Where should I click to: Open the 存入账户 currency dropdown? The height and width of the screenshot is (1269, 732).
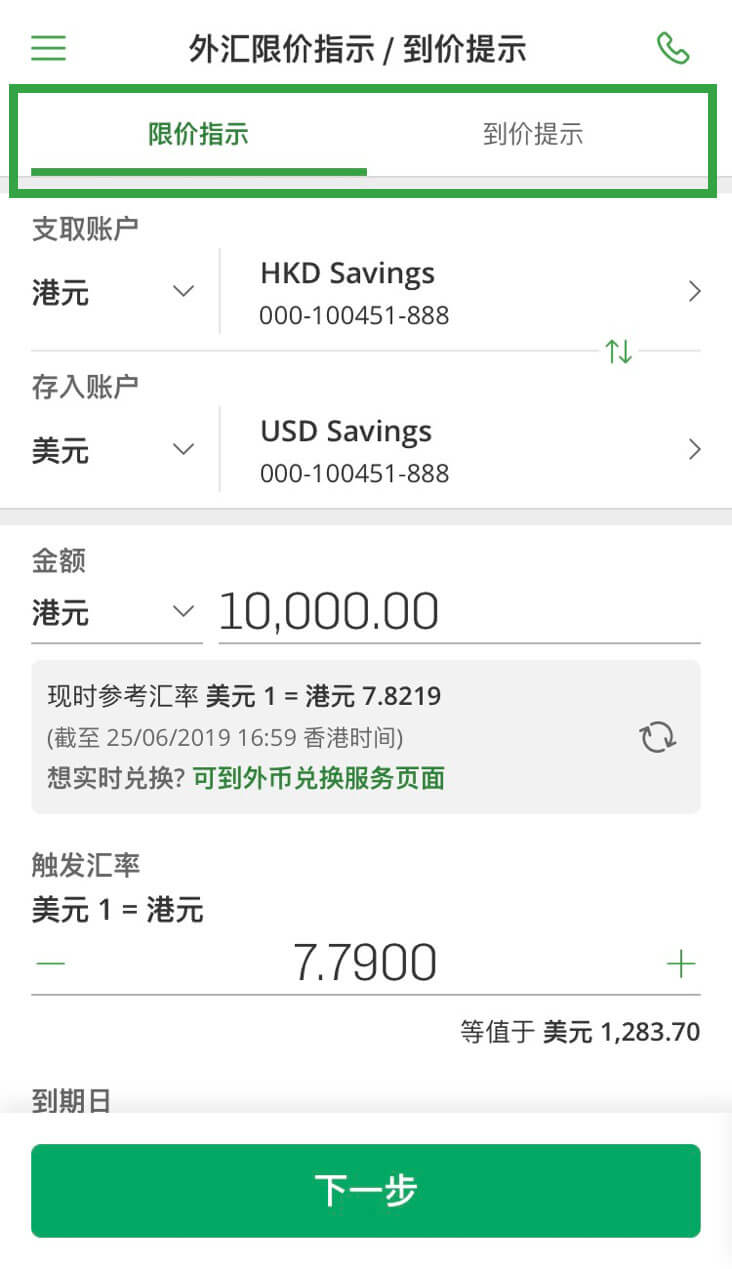(114, 451)
